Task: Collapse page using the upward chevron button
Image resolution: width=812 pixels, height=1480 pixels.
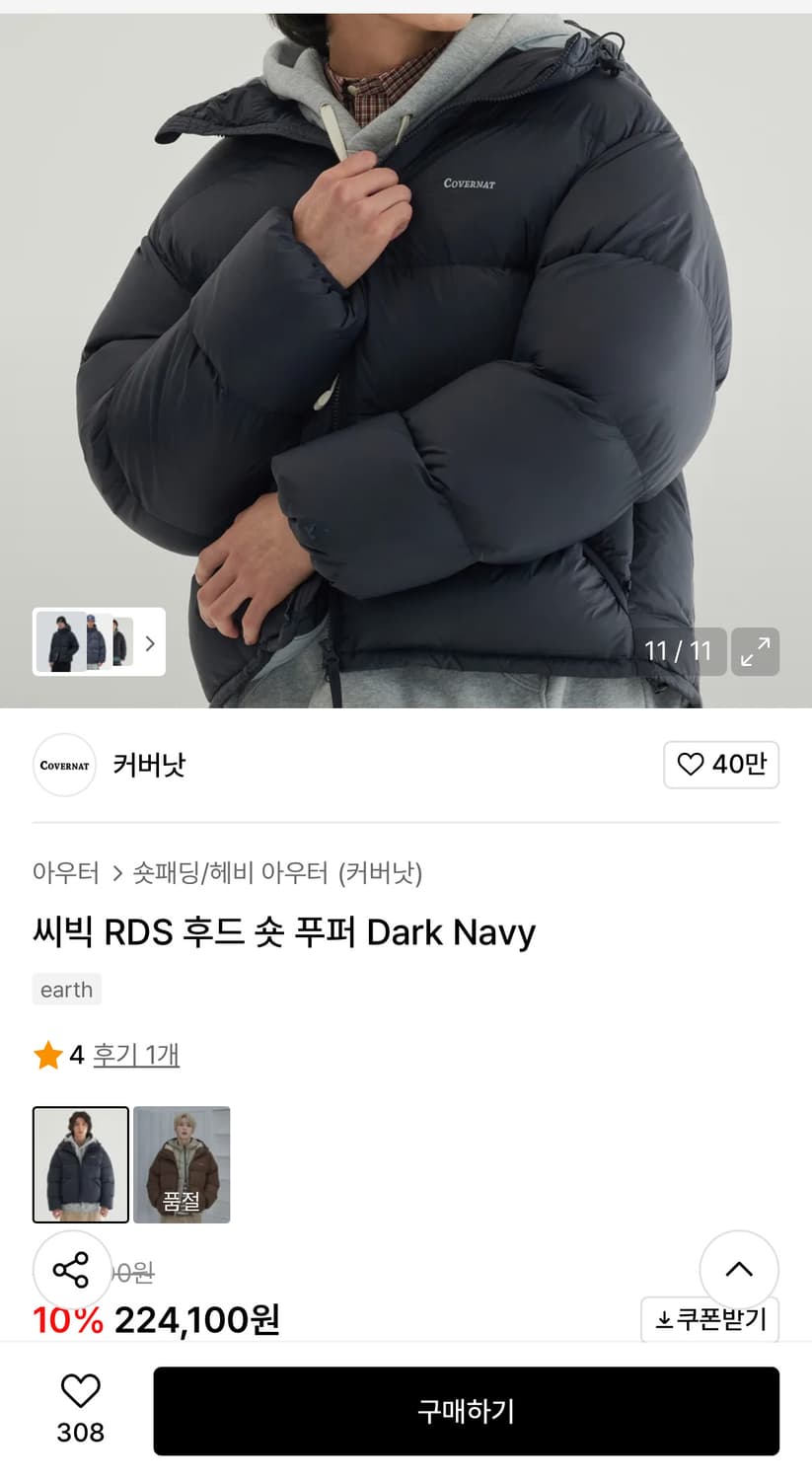Action: [739, 1270]
